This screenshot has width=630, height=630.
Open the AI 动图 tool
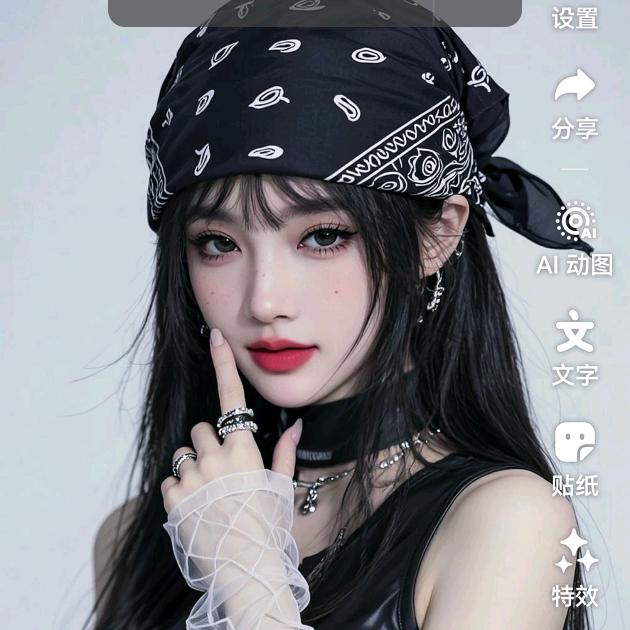575,239
